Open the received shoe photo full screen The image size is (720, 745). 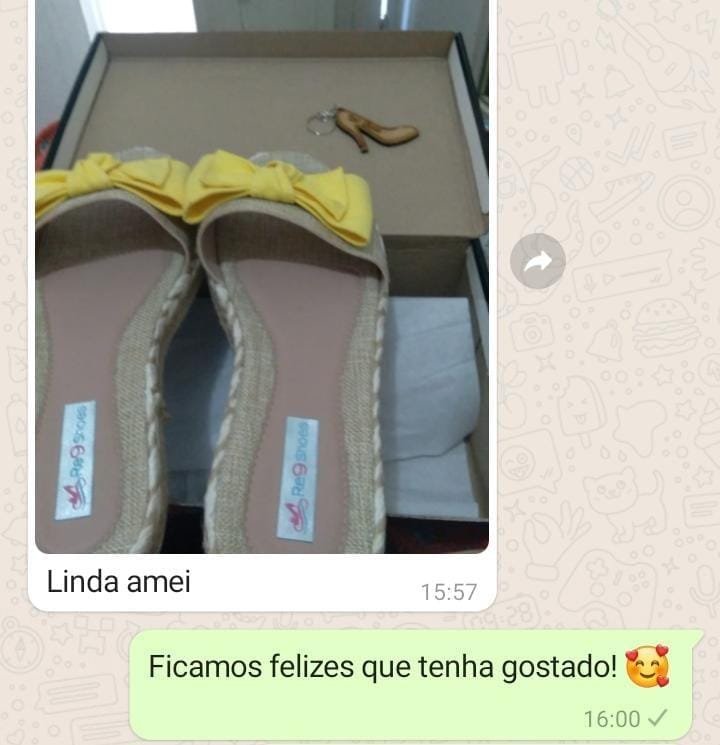(262, 290)
